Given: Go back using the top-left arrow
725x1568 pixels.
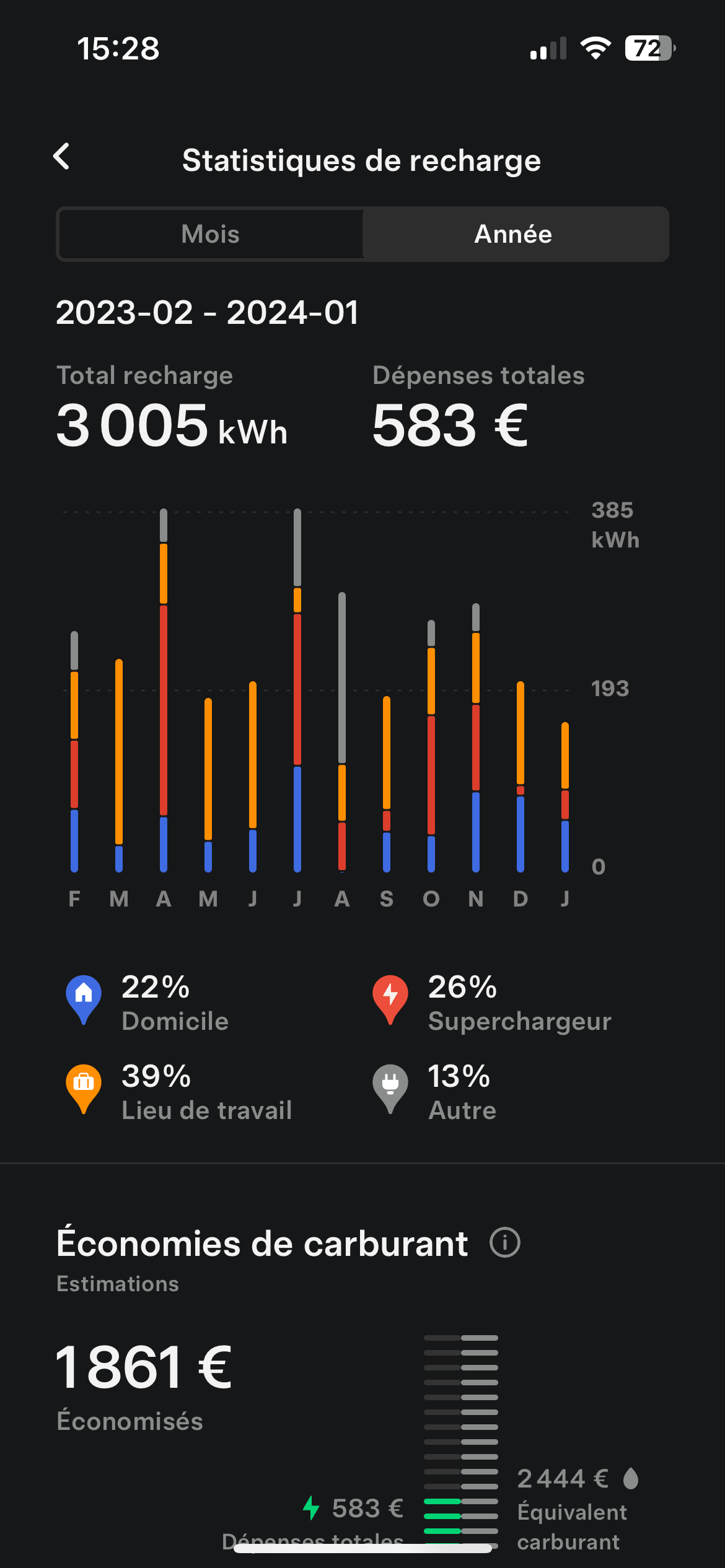Looking at the screenshot, I should tap(61, 157).
